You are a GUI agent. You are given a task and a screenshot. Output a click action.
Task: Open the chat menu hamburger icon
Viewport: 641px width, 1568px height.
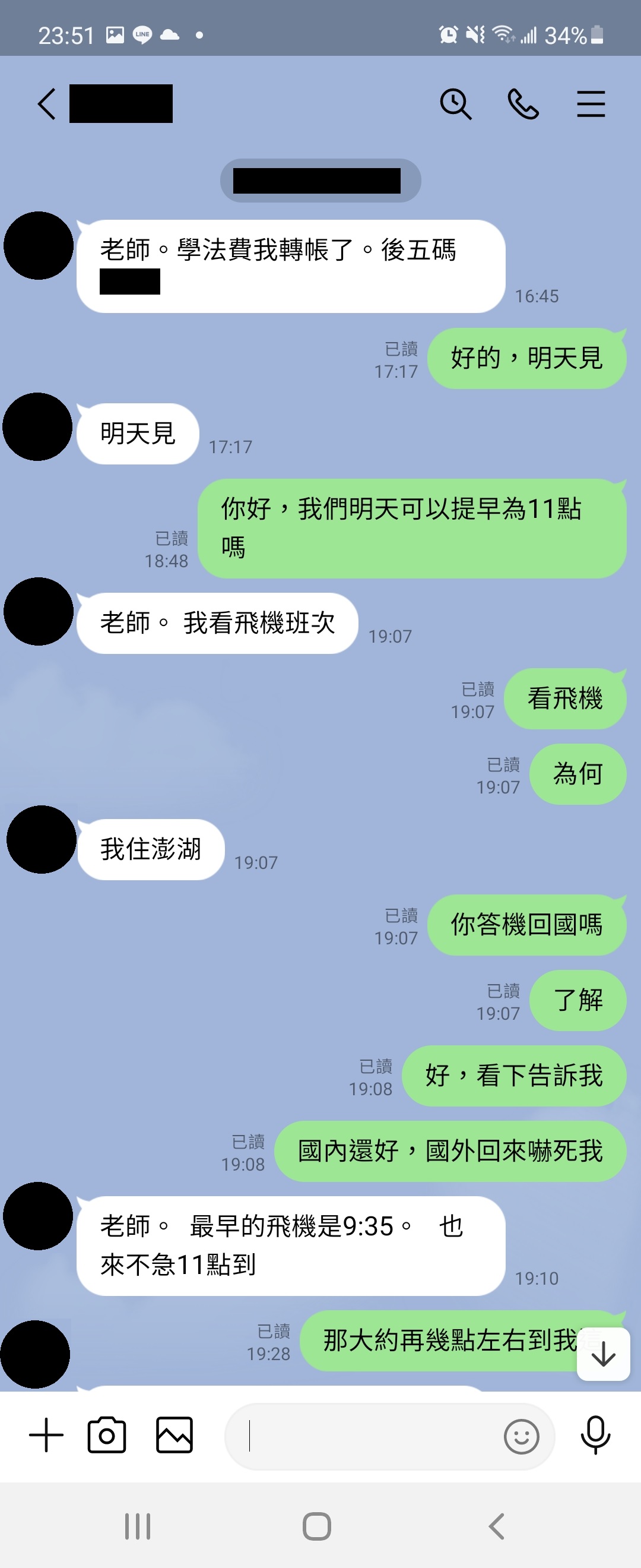(x=591, y=103)
